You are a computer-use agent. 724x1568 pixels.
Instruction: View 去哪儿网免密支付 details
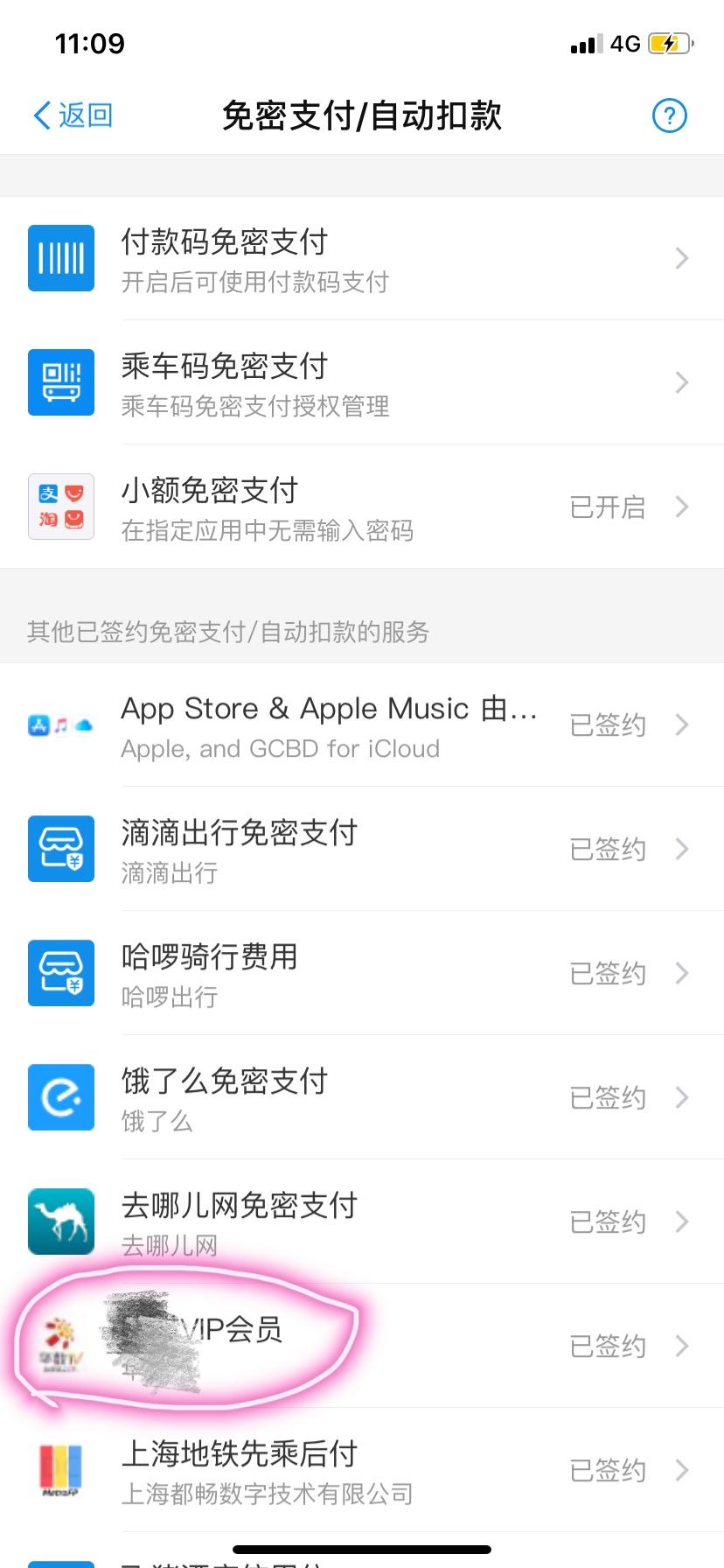(x=362, y=1222)
